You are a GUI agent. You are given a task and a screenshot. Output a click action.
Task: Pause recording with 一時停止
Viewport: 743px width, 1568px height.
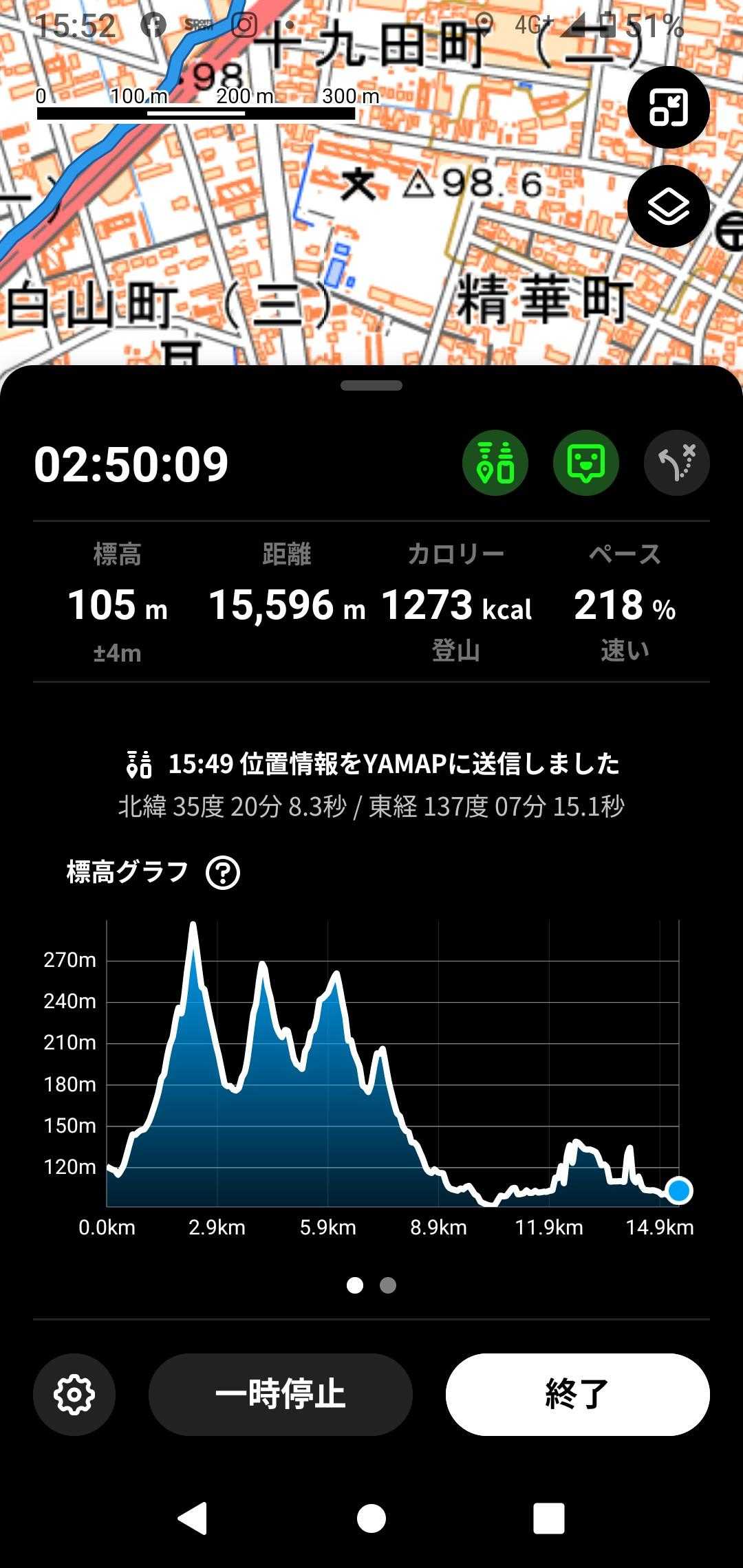coord(281,1394)
